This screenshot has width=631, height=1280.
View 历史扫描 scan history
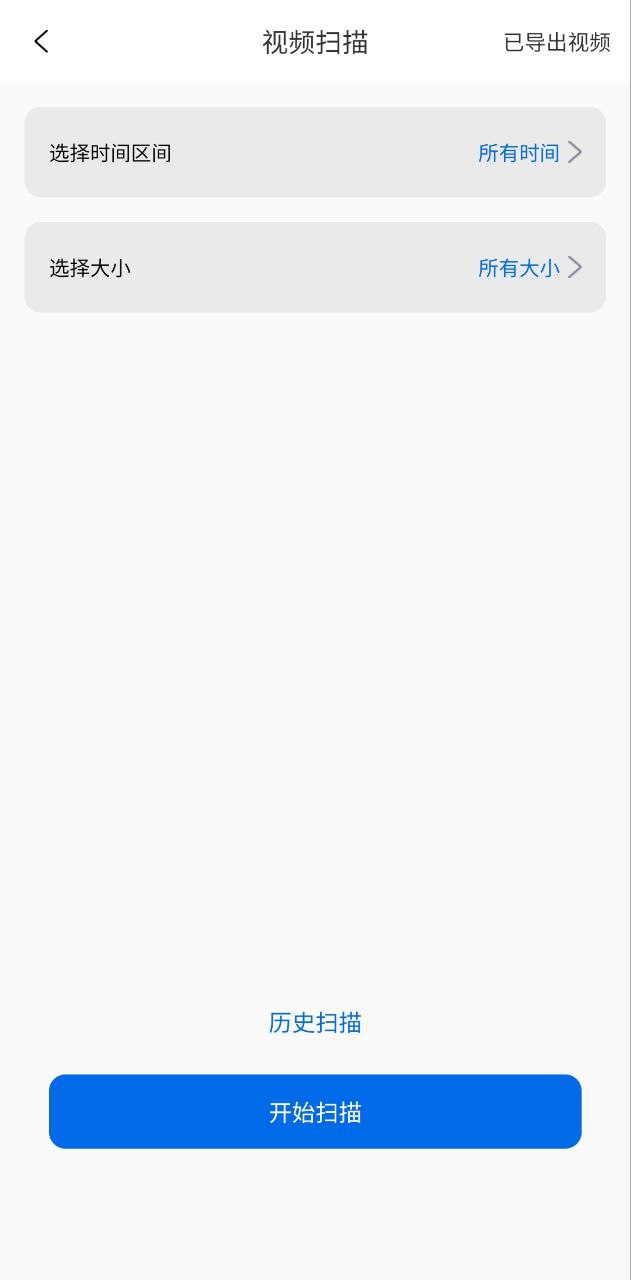point(315,1022)
